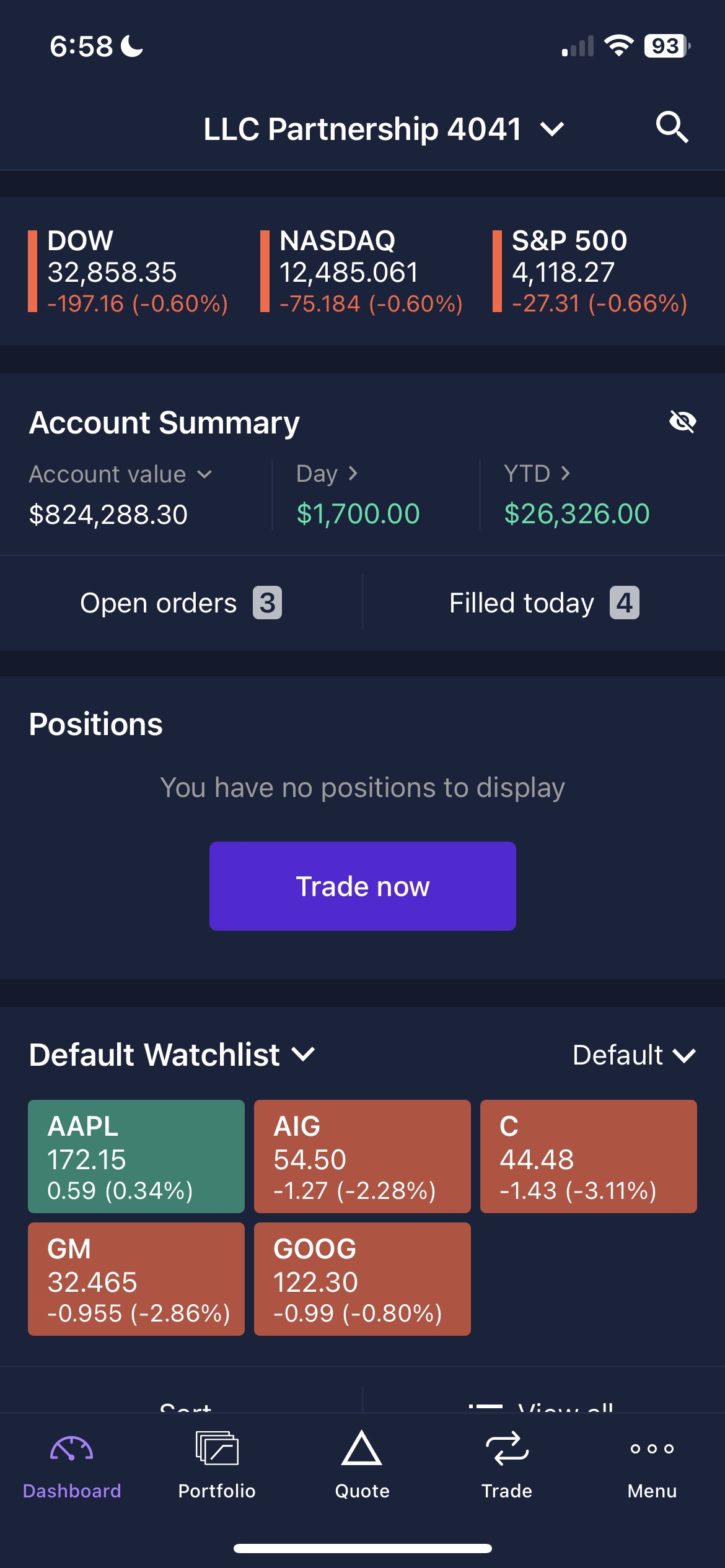Open the search magnifier icon
Image resolution: width=725 pixels, height=1568 pixels.
tap(672, 128)
